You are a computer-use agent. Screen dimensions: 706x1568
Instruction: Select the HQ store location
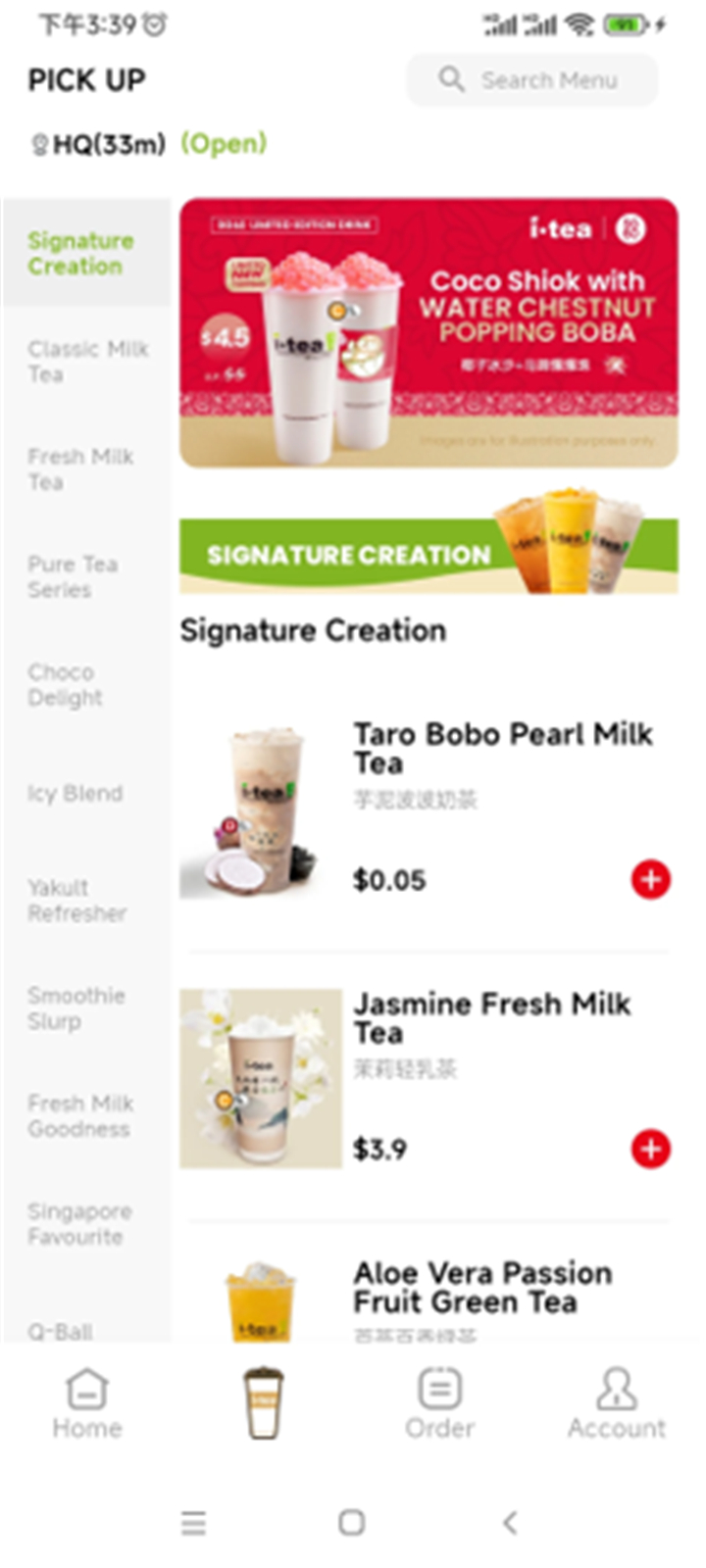coord(99,145)
